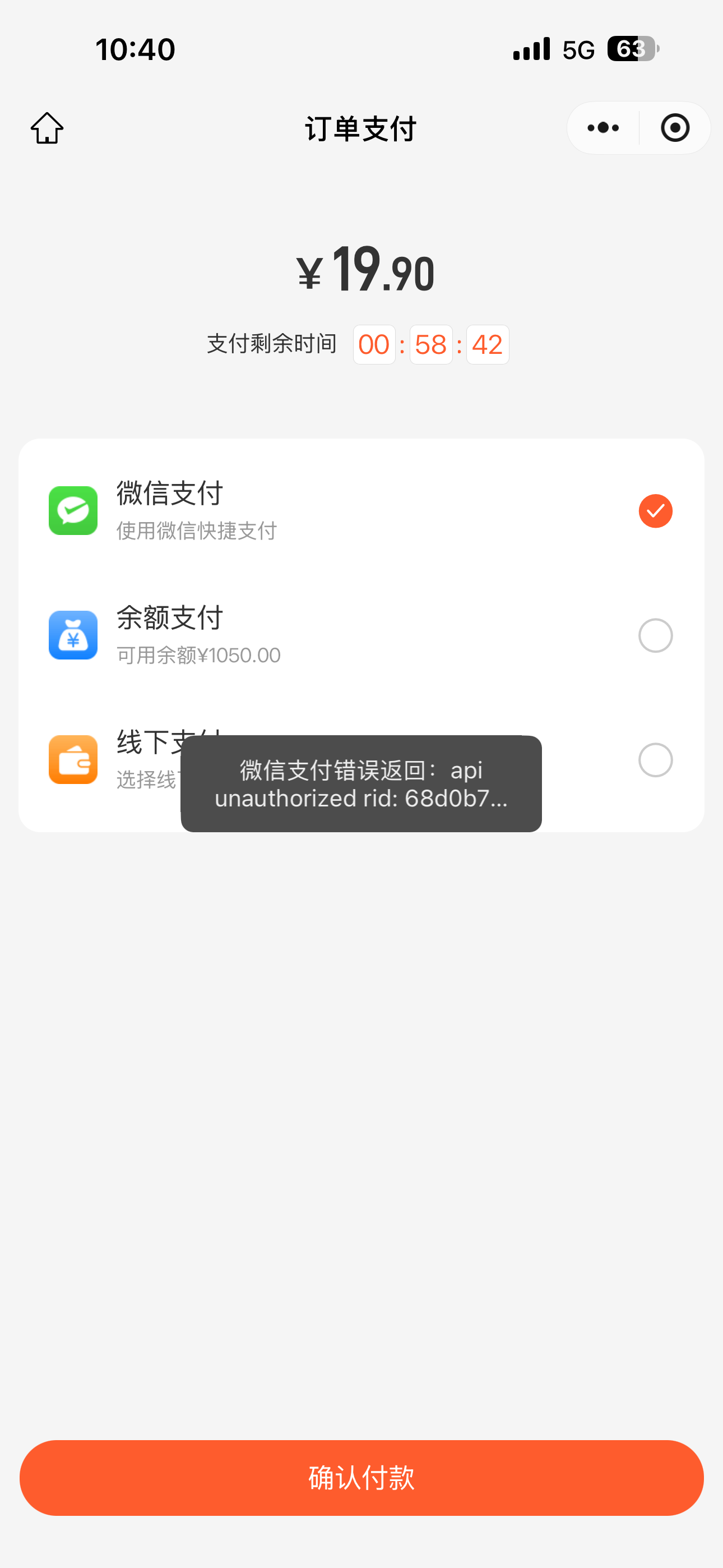Close the mini program with the circle button
The image size is (723, 1568).
(675, 128)
